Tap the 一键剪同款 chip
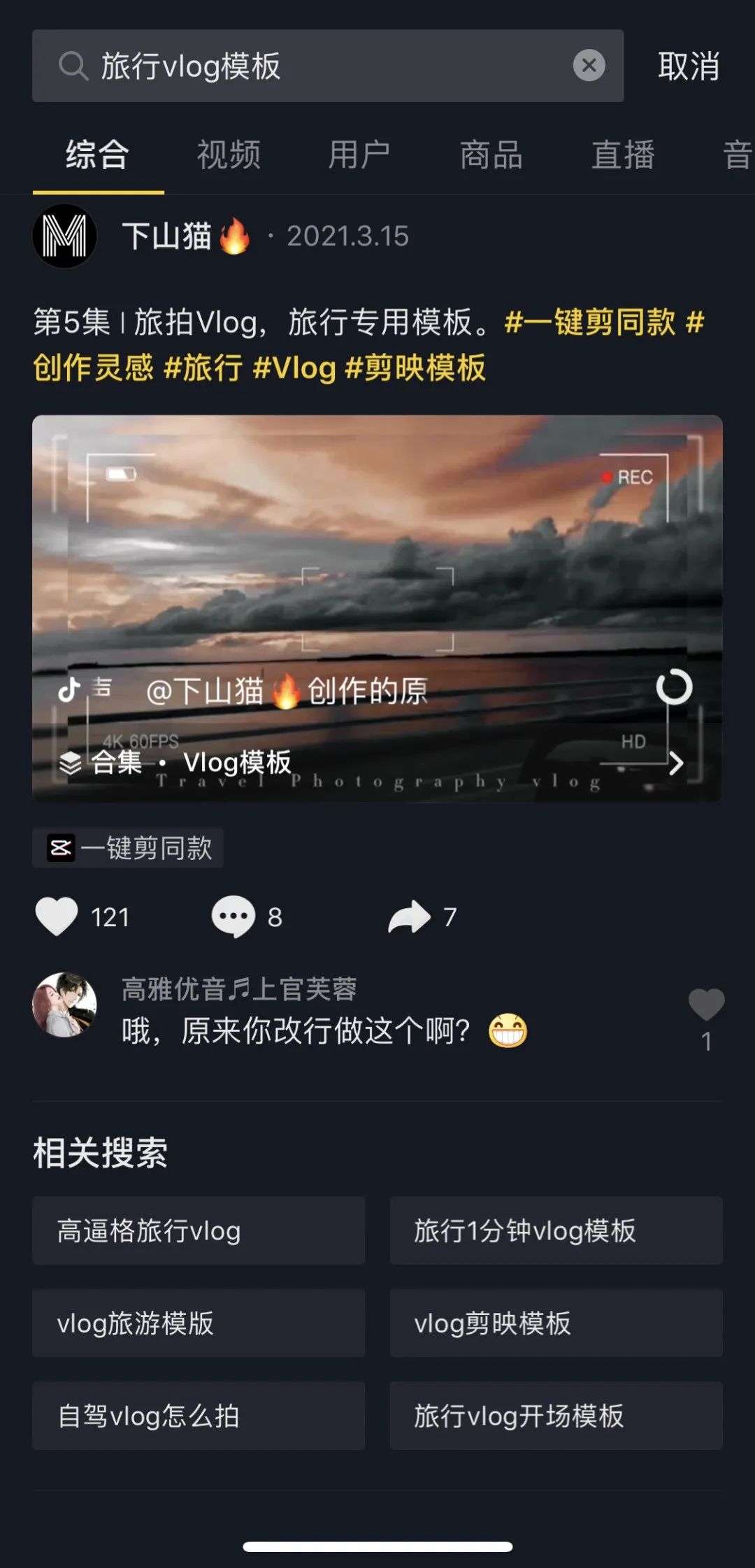The image size is (755, 1568). click(x=128, y=848)
